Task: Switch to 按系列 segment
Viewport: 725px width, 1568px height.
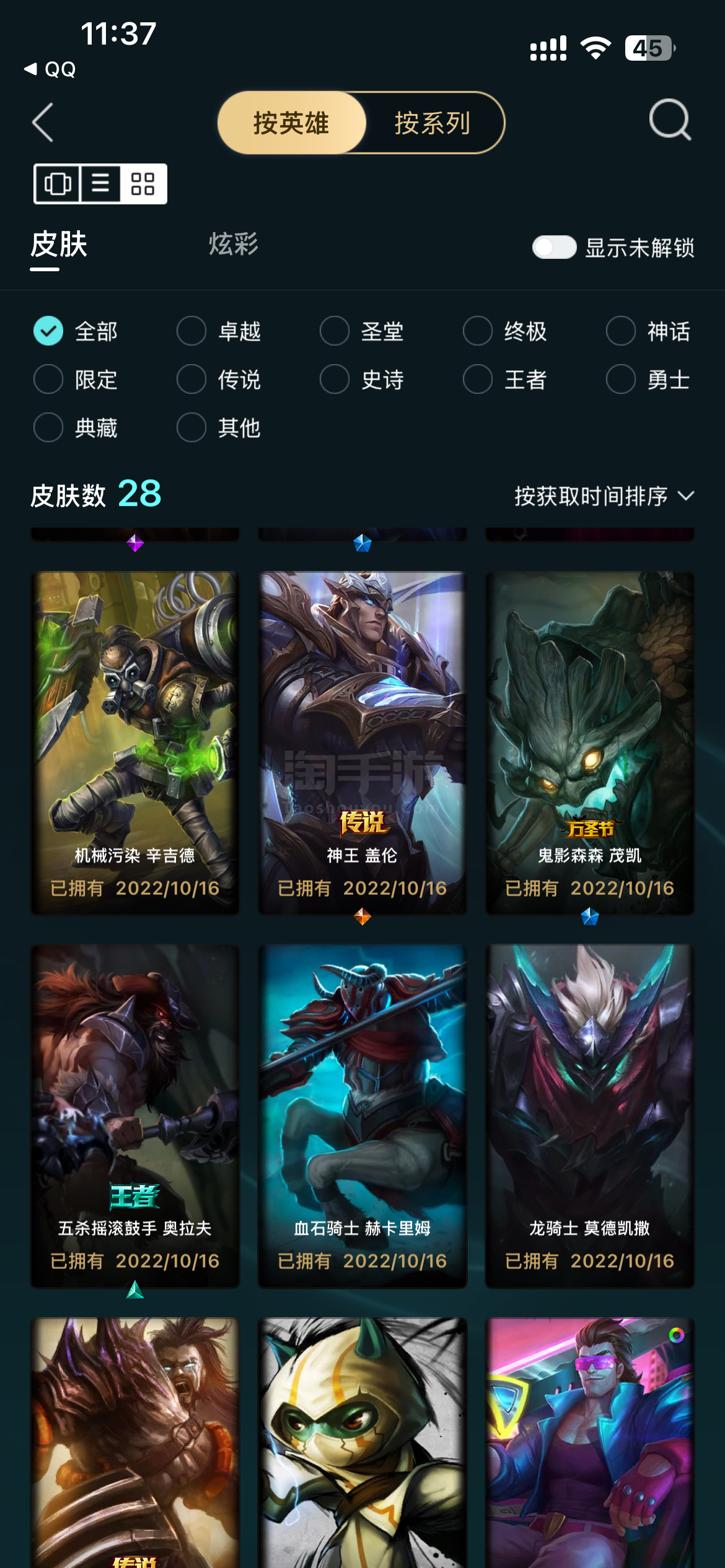Action: [433, 123]
